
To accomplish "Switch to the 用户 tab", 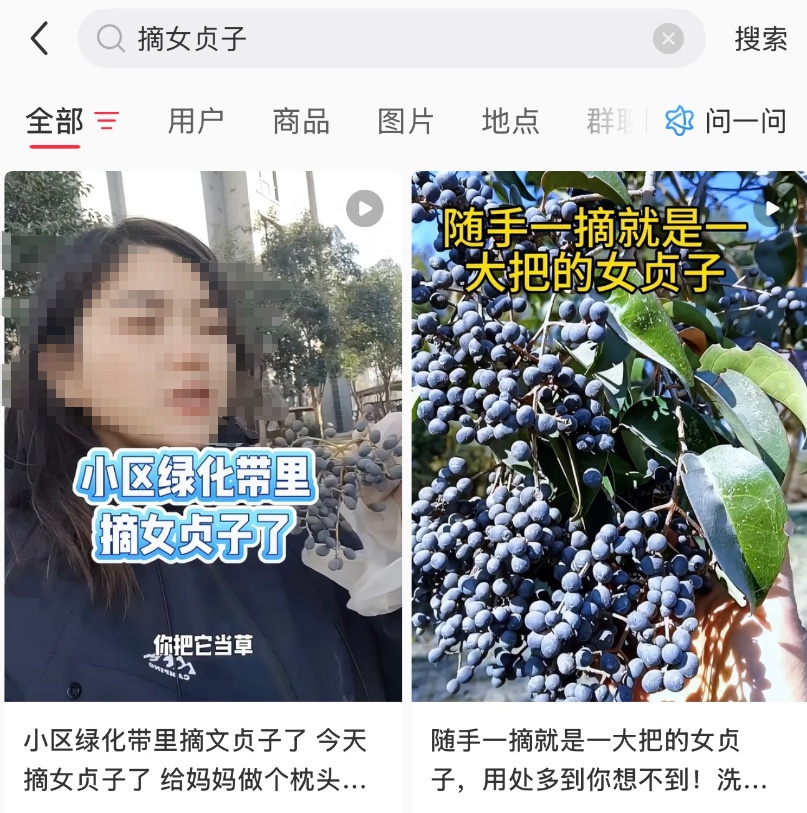I will pyautogui.click(x=195, y=120).
